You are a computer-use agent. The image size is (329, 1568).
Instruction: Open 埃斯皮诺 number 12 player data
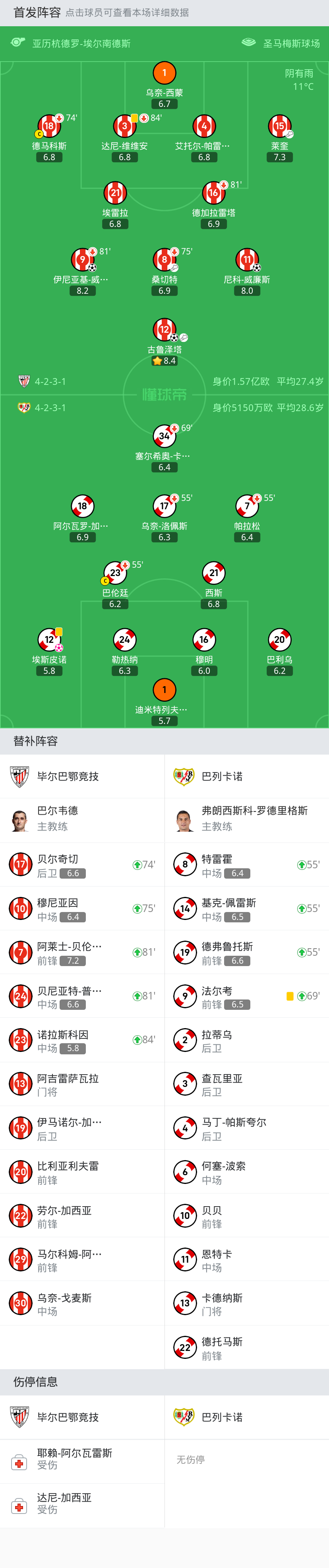pos(49,640)
